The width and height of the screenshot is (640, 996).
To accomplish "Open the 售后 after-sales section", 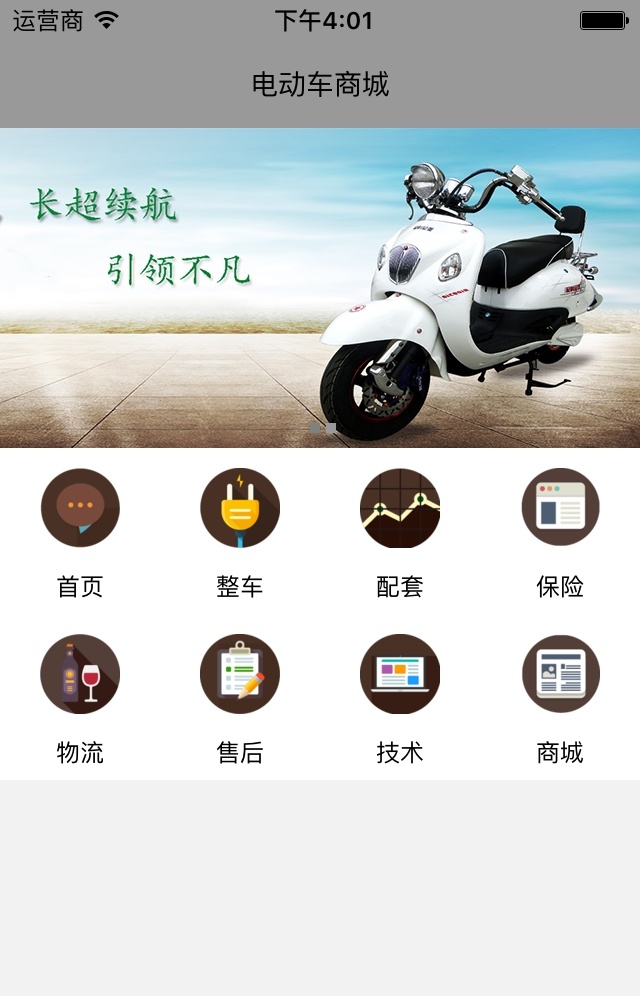I will pos(240,674).
